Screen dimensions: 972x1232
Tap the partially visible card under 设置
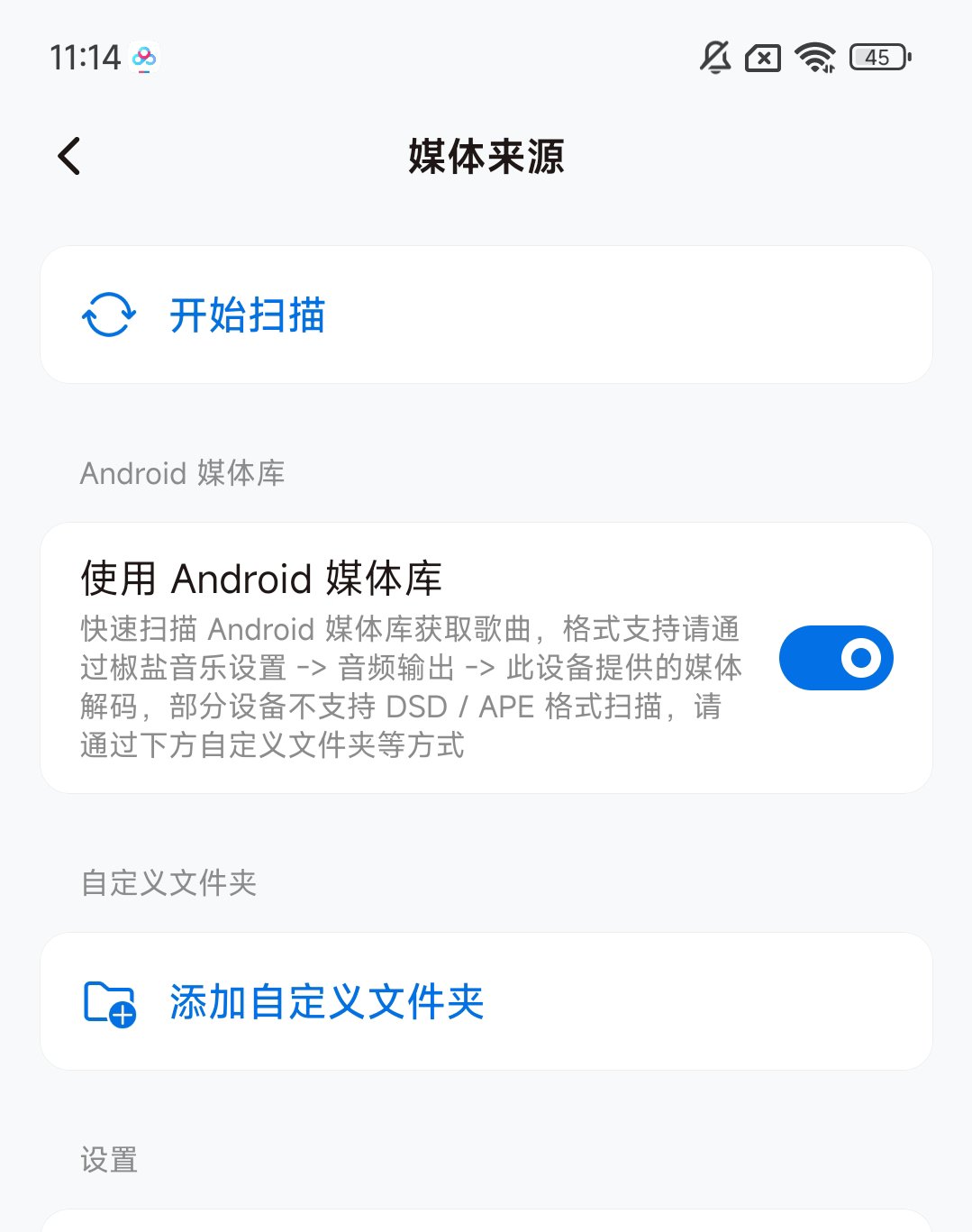click(x=486, y=1221)
